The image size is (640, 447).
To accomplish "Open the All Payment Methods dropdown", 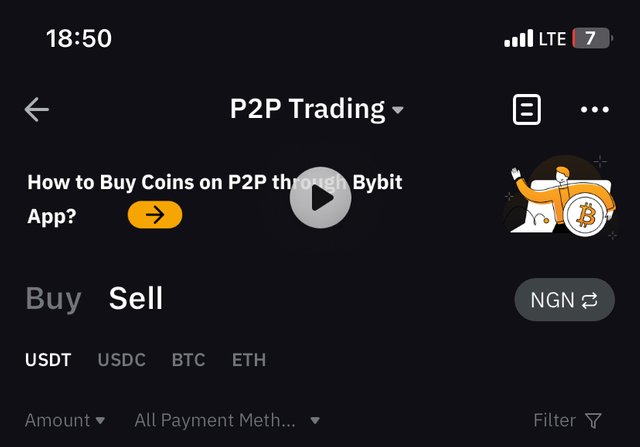I will [227, 421].
